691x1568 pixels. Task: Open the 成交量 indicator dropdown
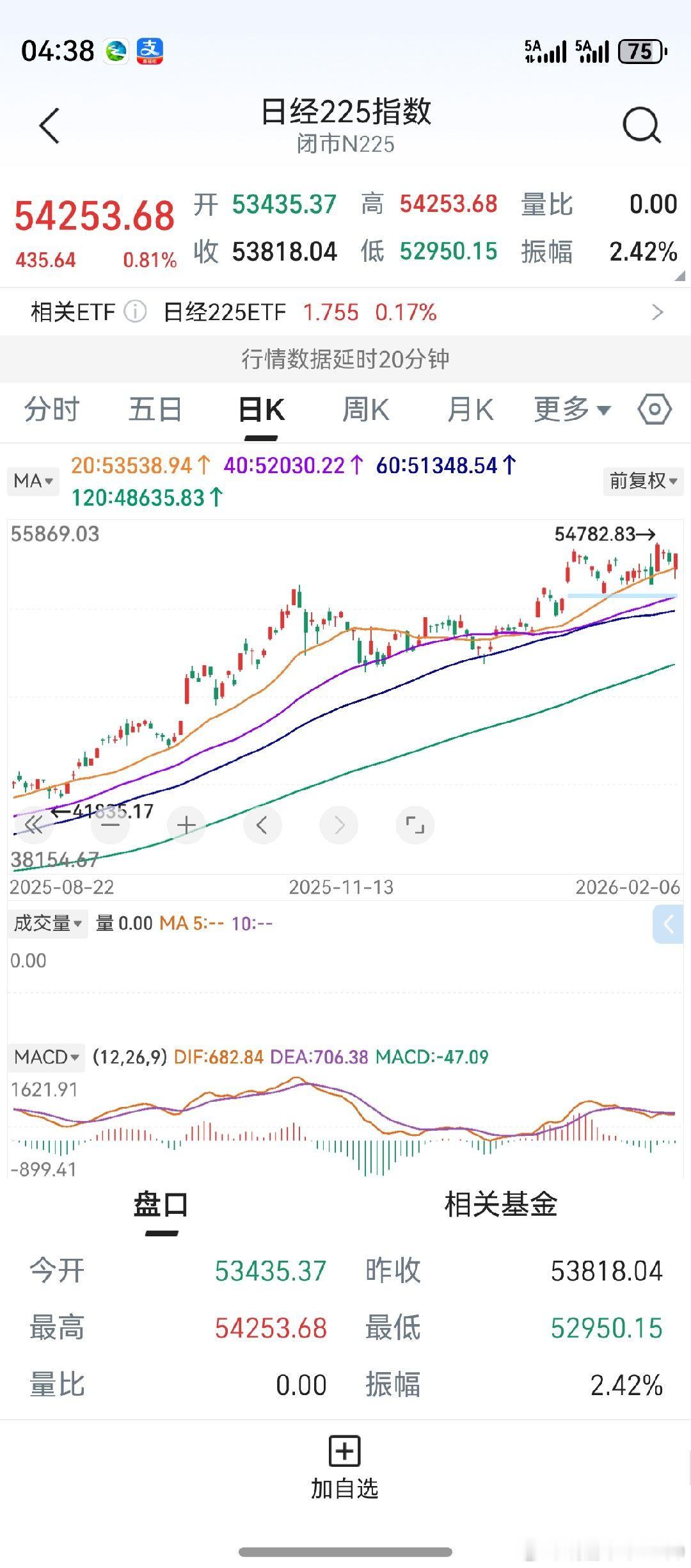[x=48, y=924]
